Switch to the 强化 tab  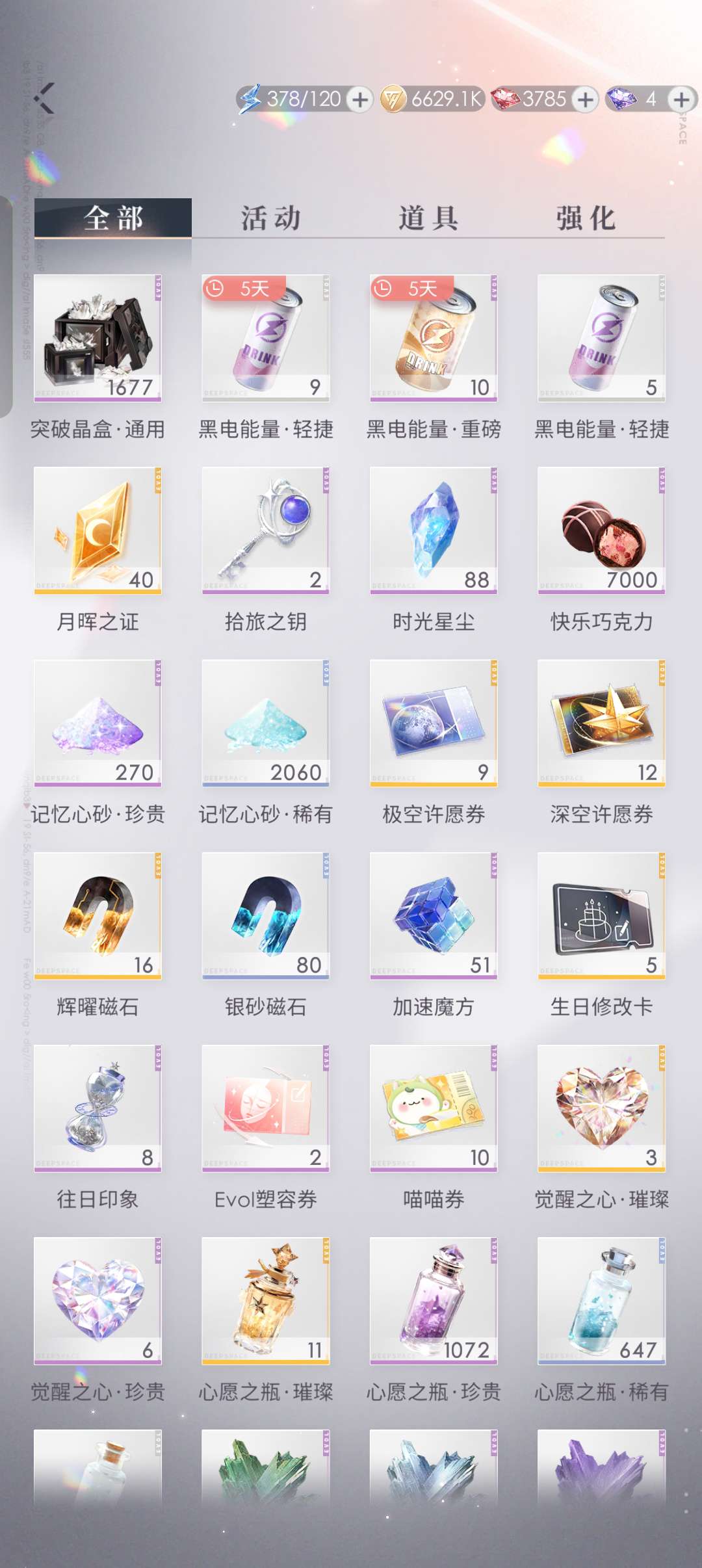pyautogui.click(x=586, y=218)
